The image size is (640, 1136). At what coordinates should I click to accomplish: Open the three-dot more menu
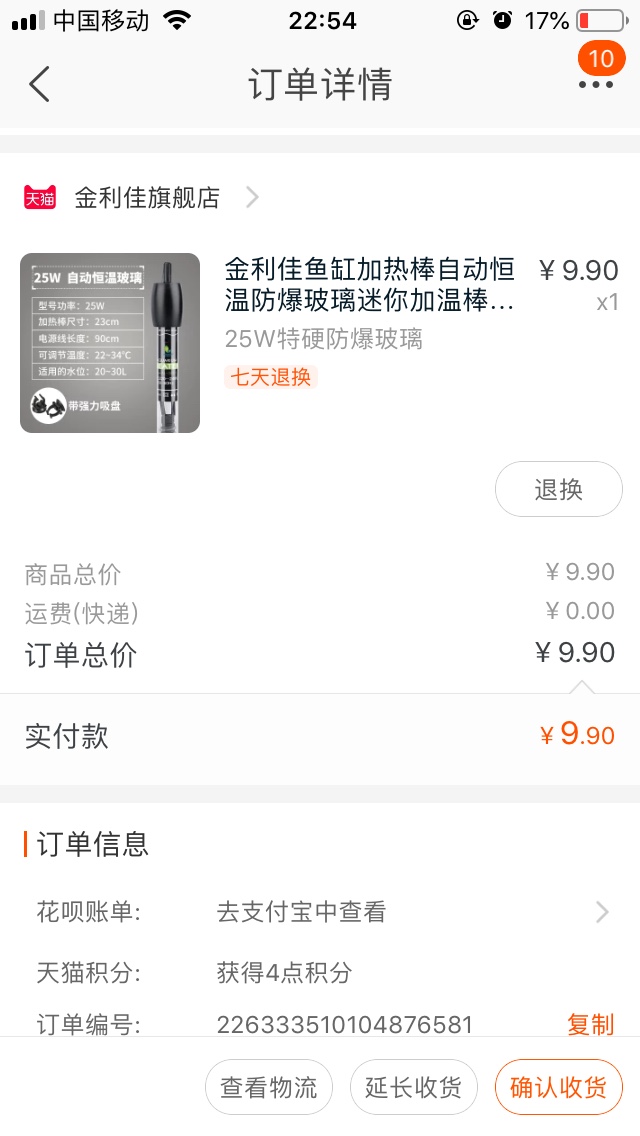click(596, 85)
